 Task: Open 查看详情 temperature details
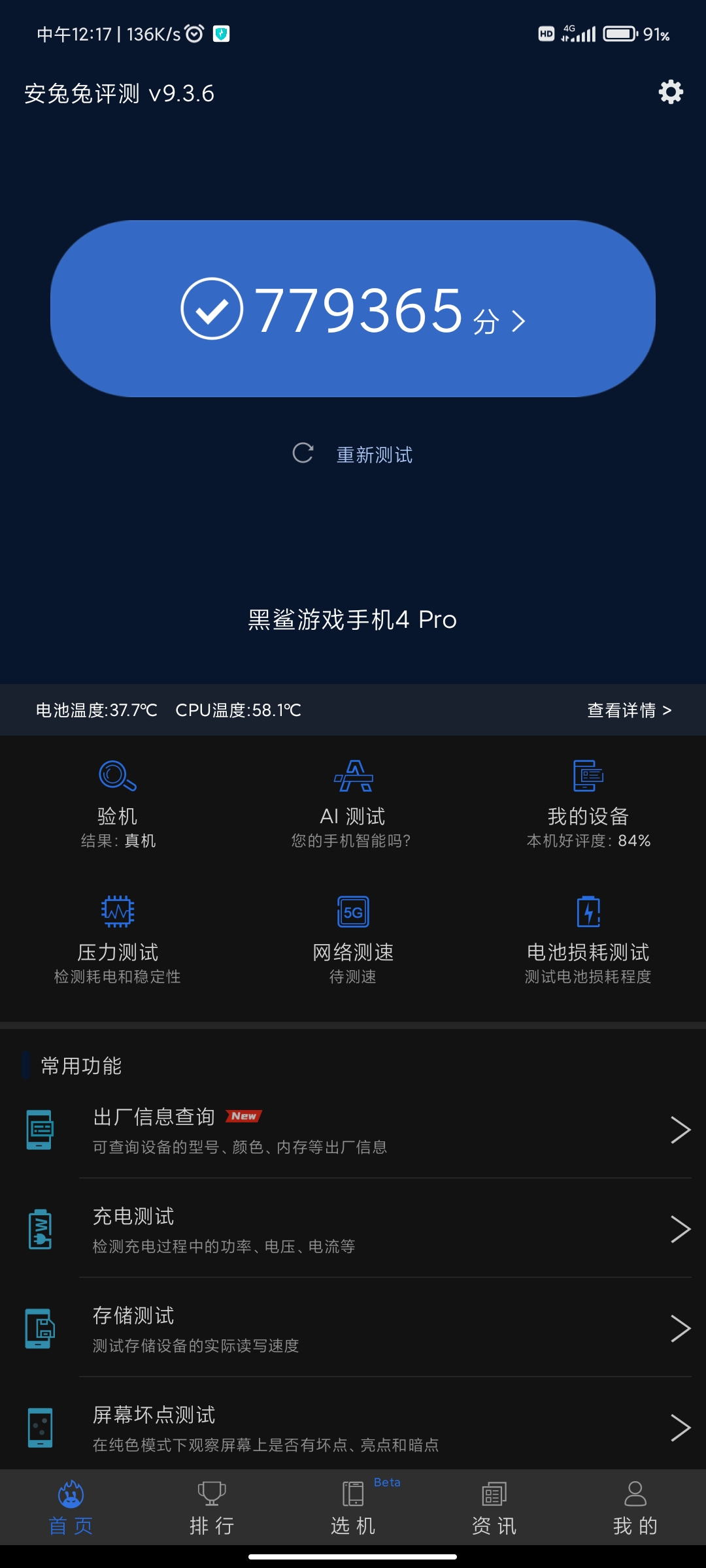pos(629,710)
